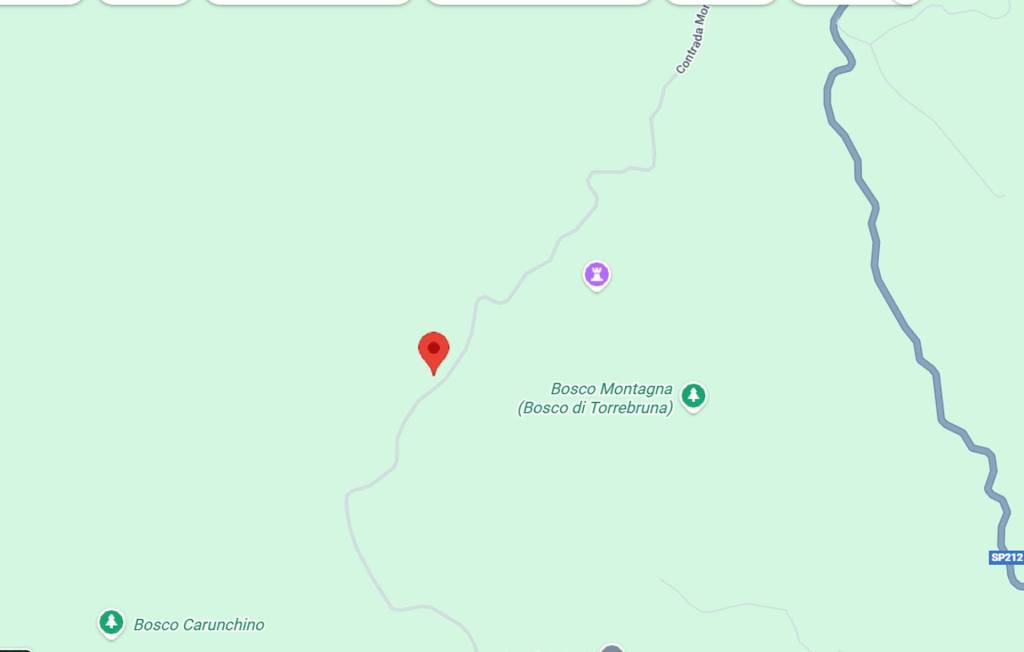This screenshot has height=652, width=1024.
Task: Select the Bosco Montagna park marker
Action: pyautogui.click(x=693, y=396)
